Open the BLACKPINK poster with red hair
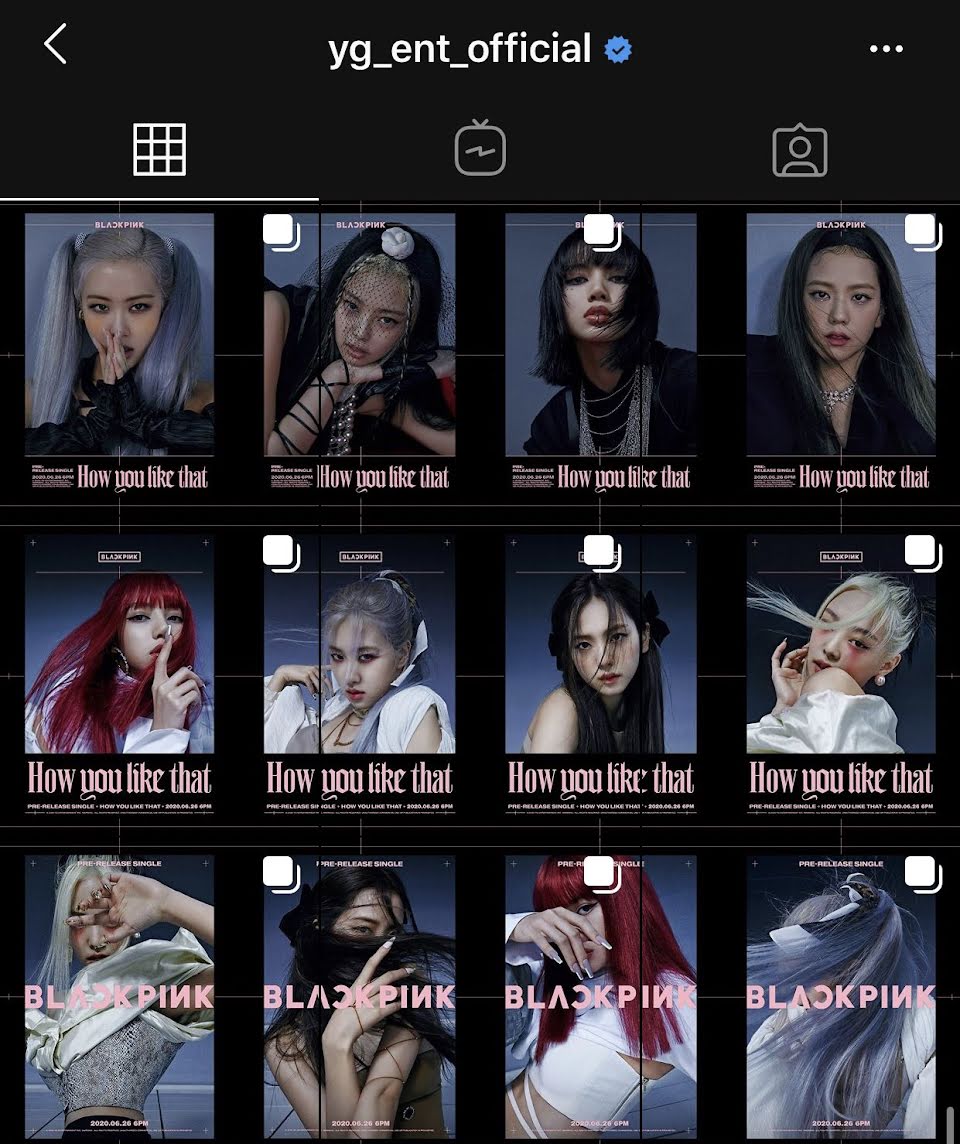 (x=600, y=995)
